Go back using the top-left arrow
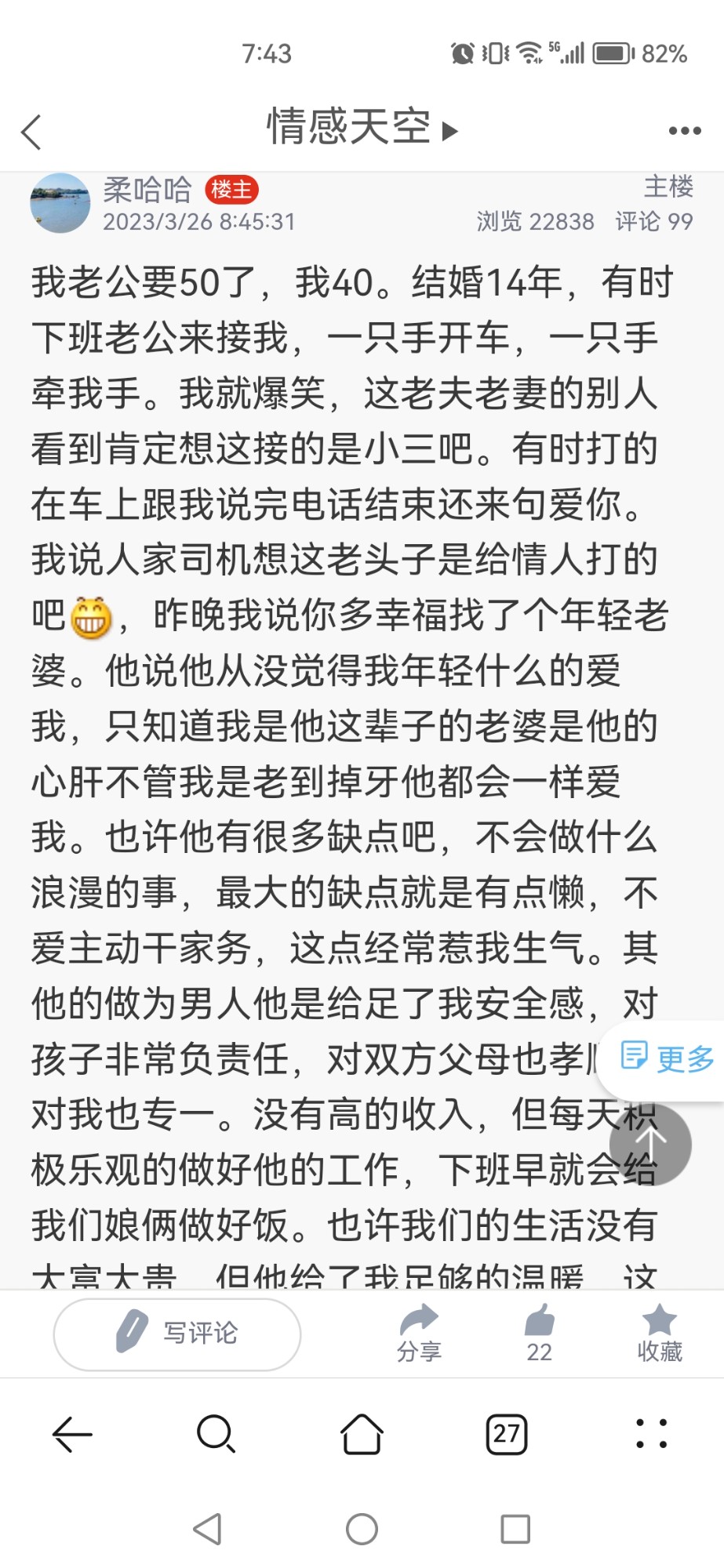 pos(31,132)
